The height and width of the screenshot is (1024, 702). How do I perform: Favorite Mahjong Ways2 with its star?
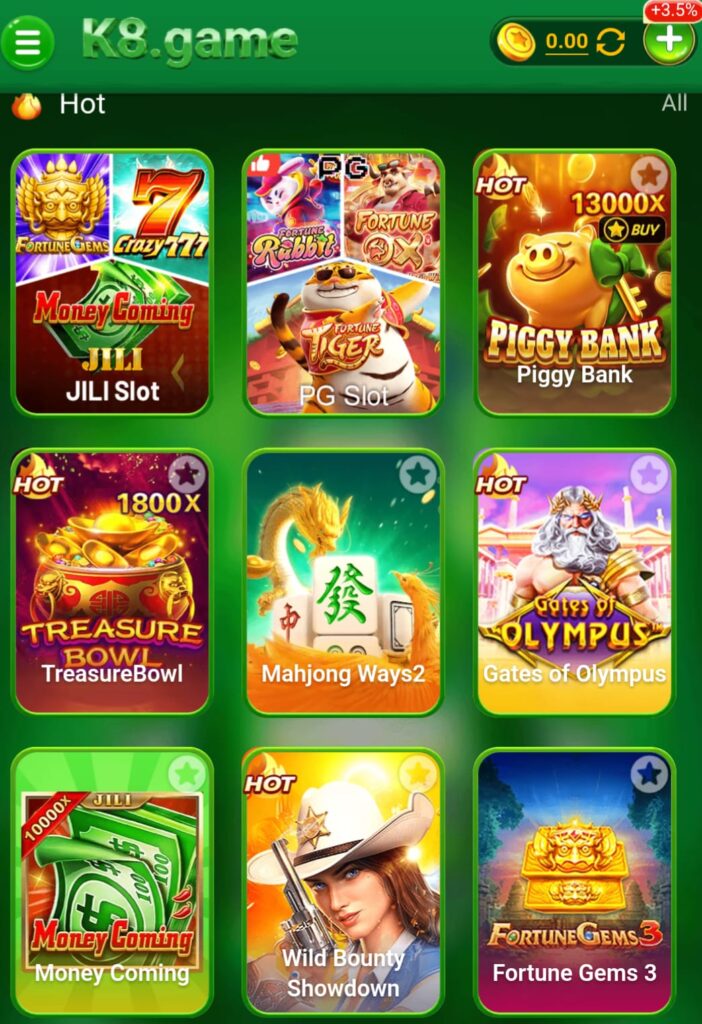pyautogui.click(x=418, y=474)
